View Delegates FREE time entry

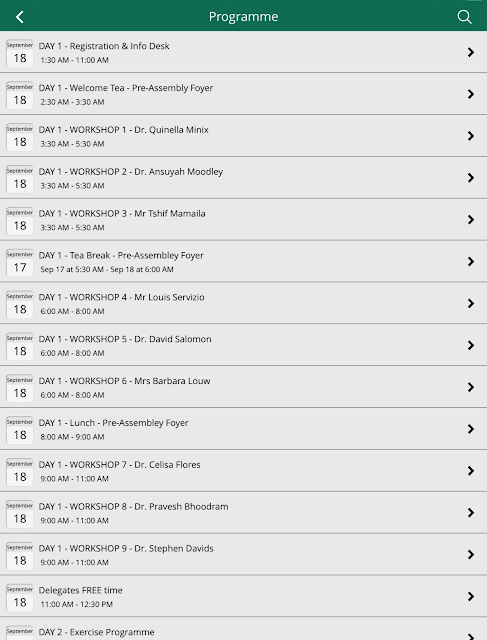click(x=243, y=596)
